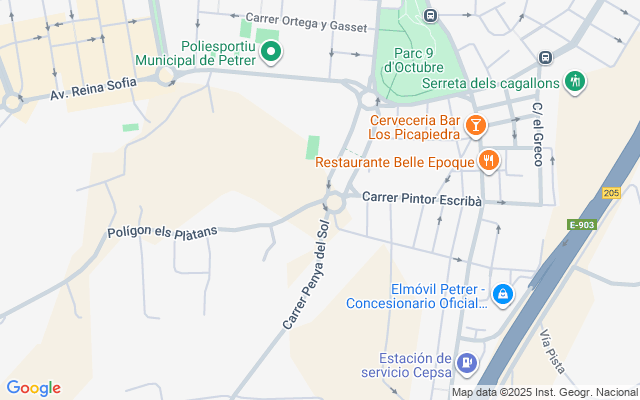The image size is (640, 400).
Task: Select the Estación de servicio Cepsa pin
Action: tap(465, 361)
